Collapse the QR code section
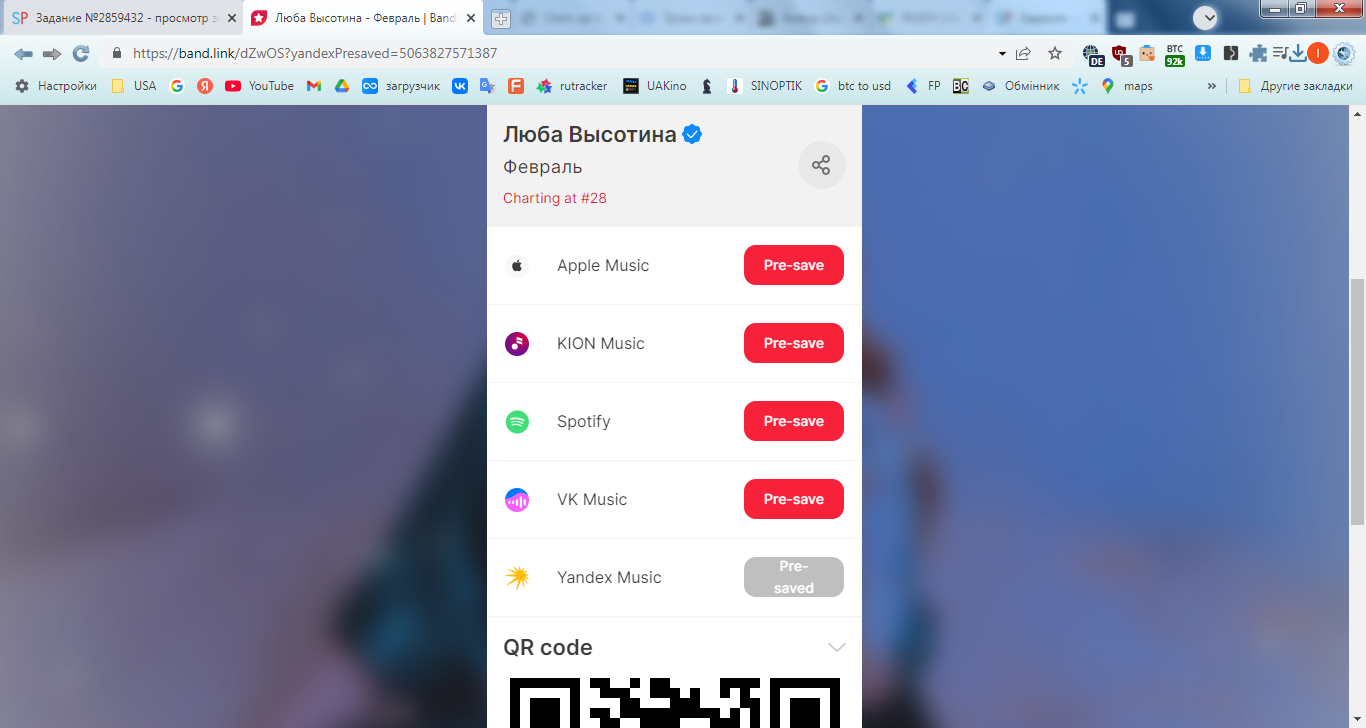1366x728 pixels. (x=837, y=647)
